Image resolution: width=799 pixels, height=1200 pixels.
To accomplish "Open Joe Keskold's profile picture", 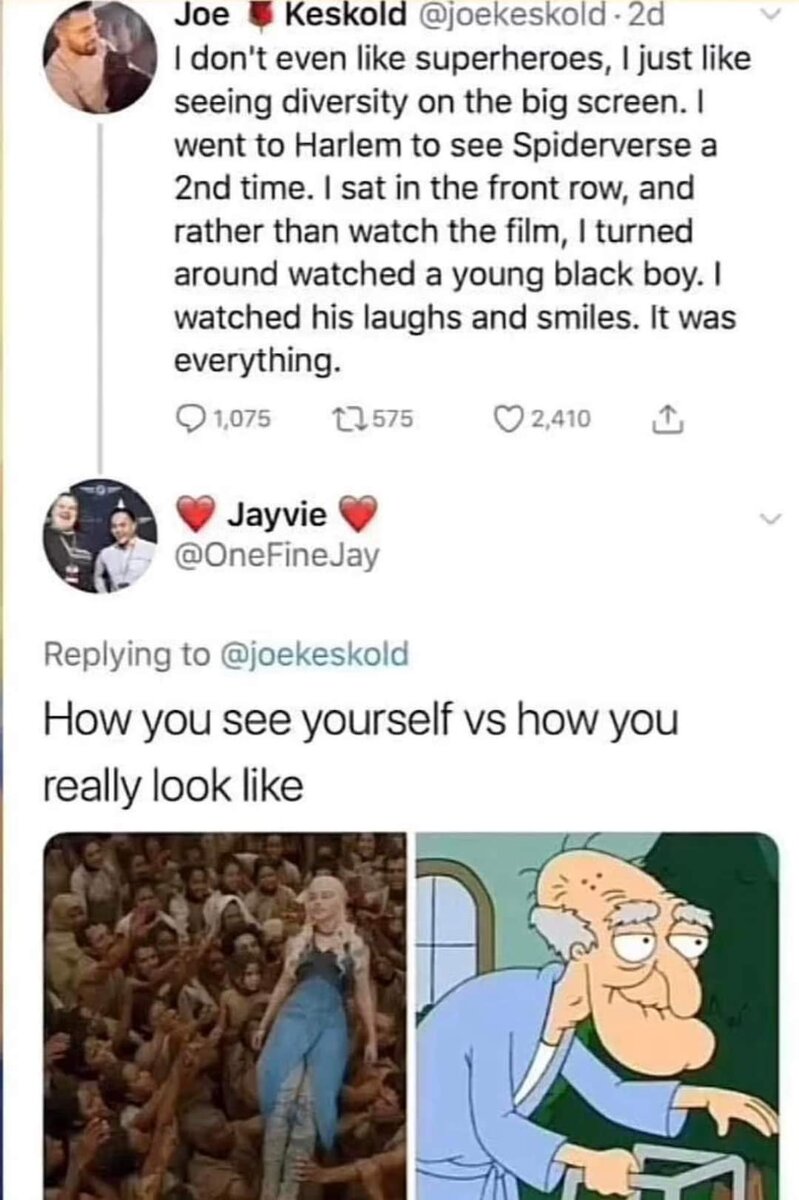I will click(99, 55).
